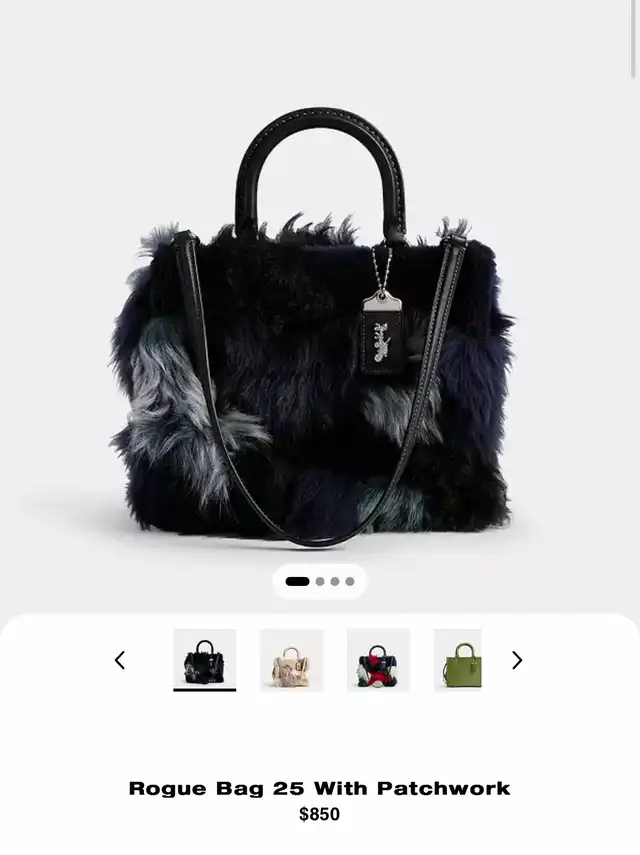Screen dimensions: 640x855
Task: Select the black patchwork bag thumbnail
Action: (x=205, y=660)
